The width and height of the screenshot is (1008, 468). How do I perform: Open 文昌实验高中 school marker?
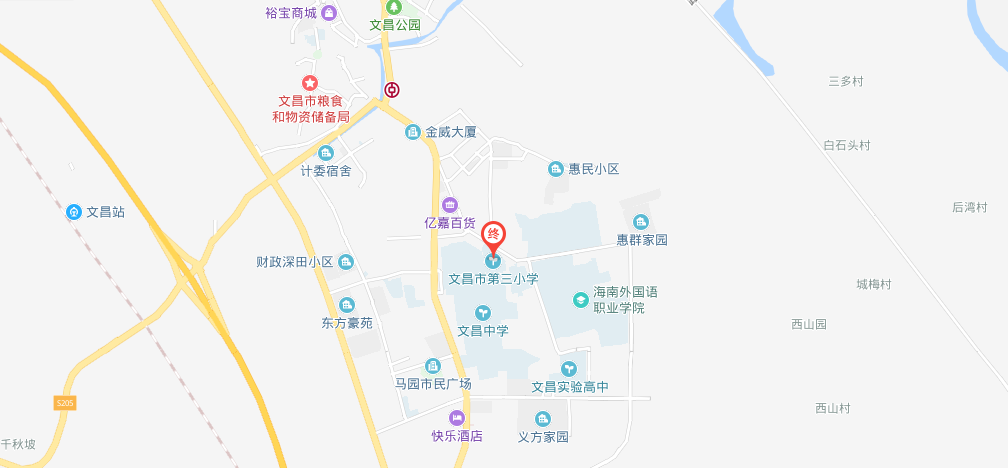pyautogui.click(x=569, y=369)
